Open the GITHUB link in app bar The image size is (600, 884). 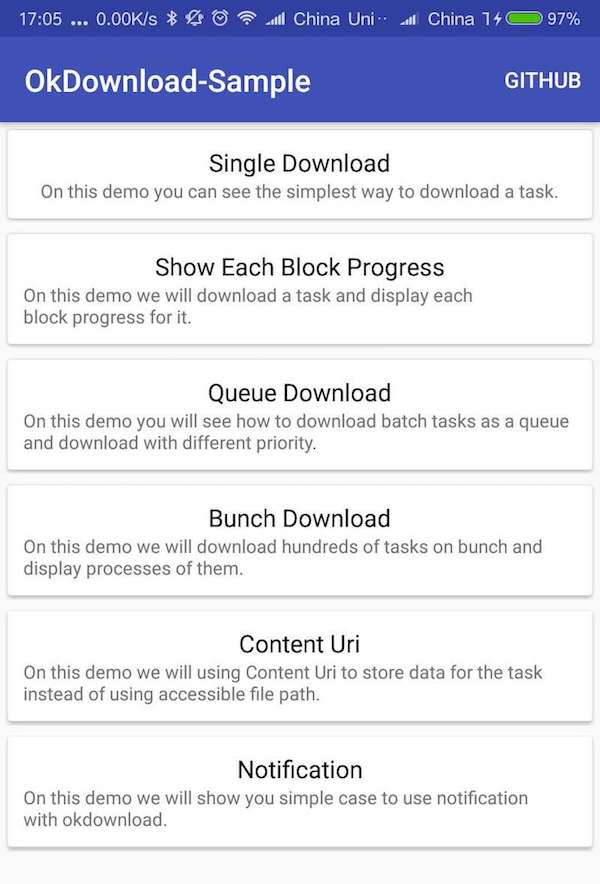tap(542, 80)
